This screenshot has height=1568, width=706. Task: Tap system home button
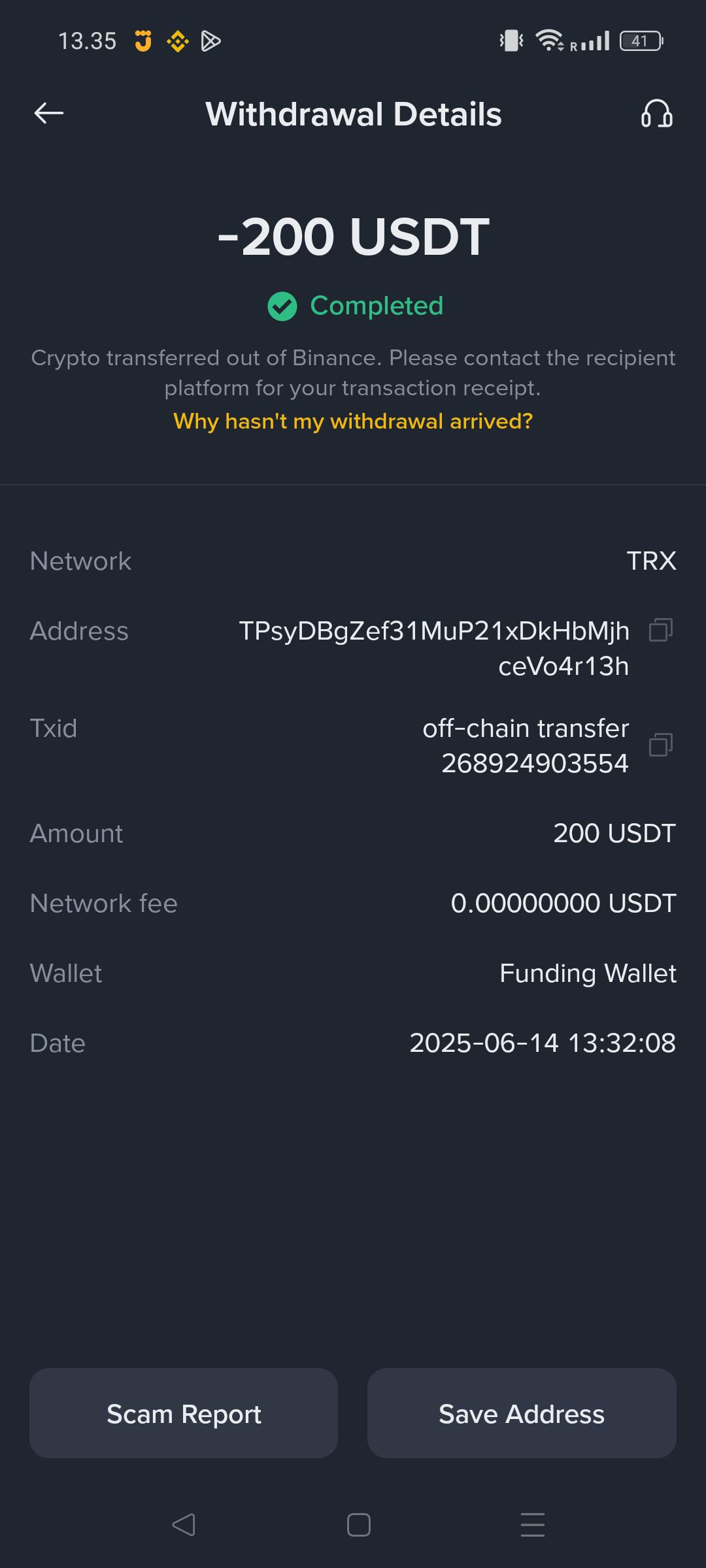[x=358, y=1525]
